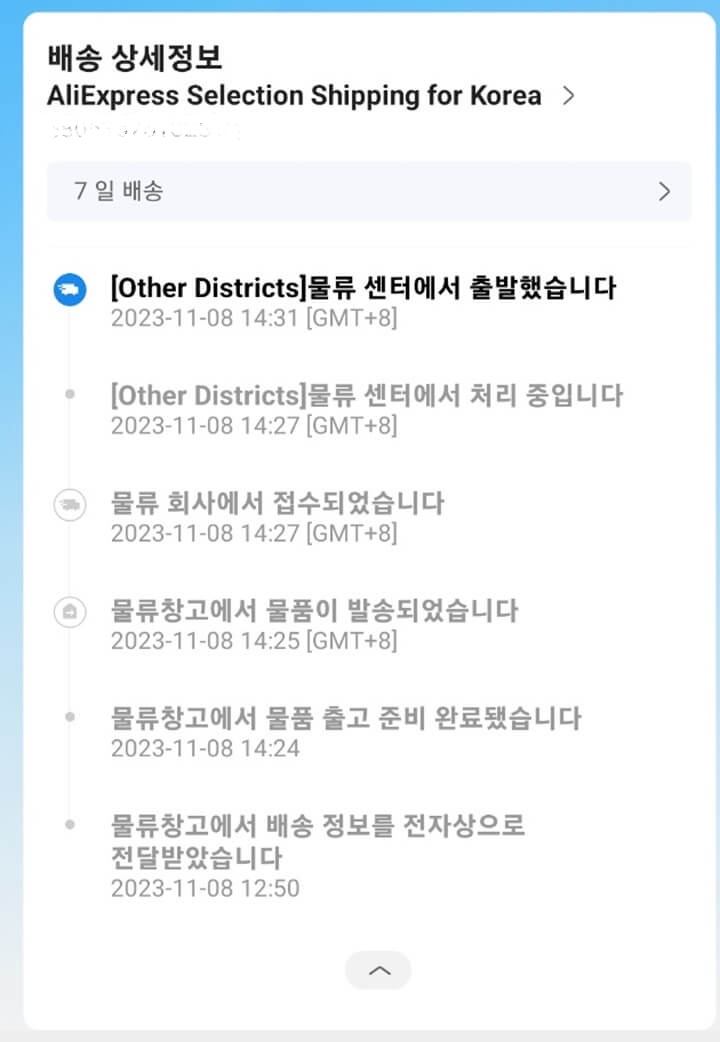Click the warehouse package icon beside dispatch status
This screenshot has width=720, height=1042.
[70, 612]
